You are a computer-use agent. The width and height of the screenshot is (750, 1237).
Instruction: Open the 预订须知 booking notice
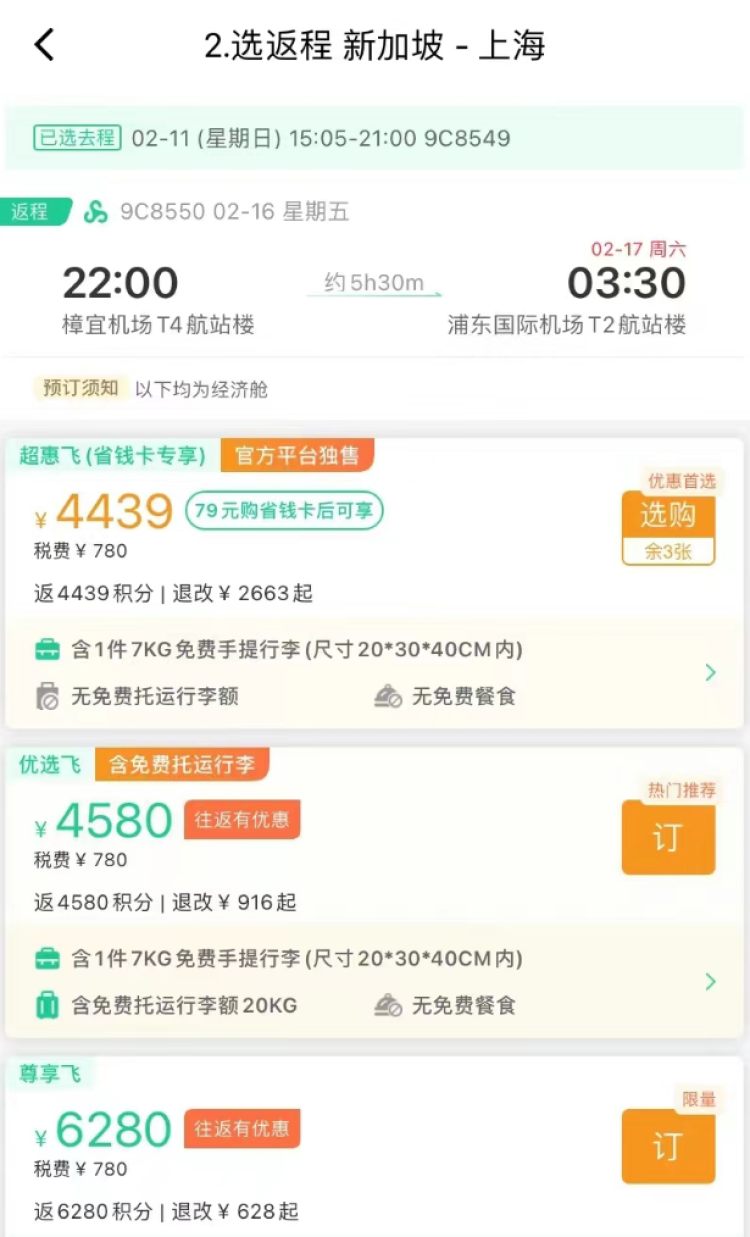[81, 388]
